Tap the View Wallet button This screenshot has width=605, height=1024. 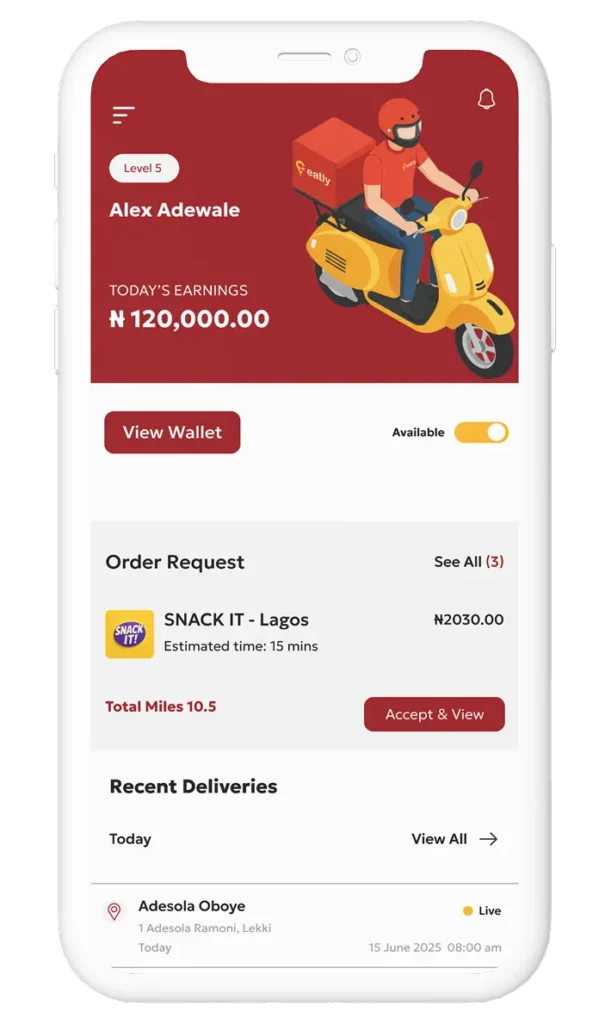coord(172,432)
